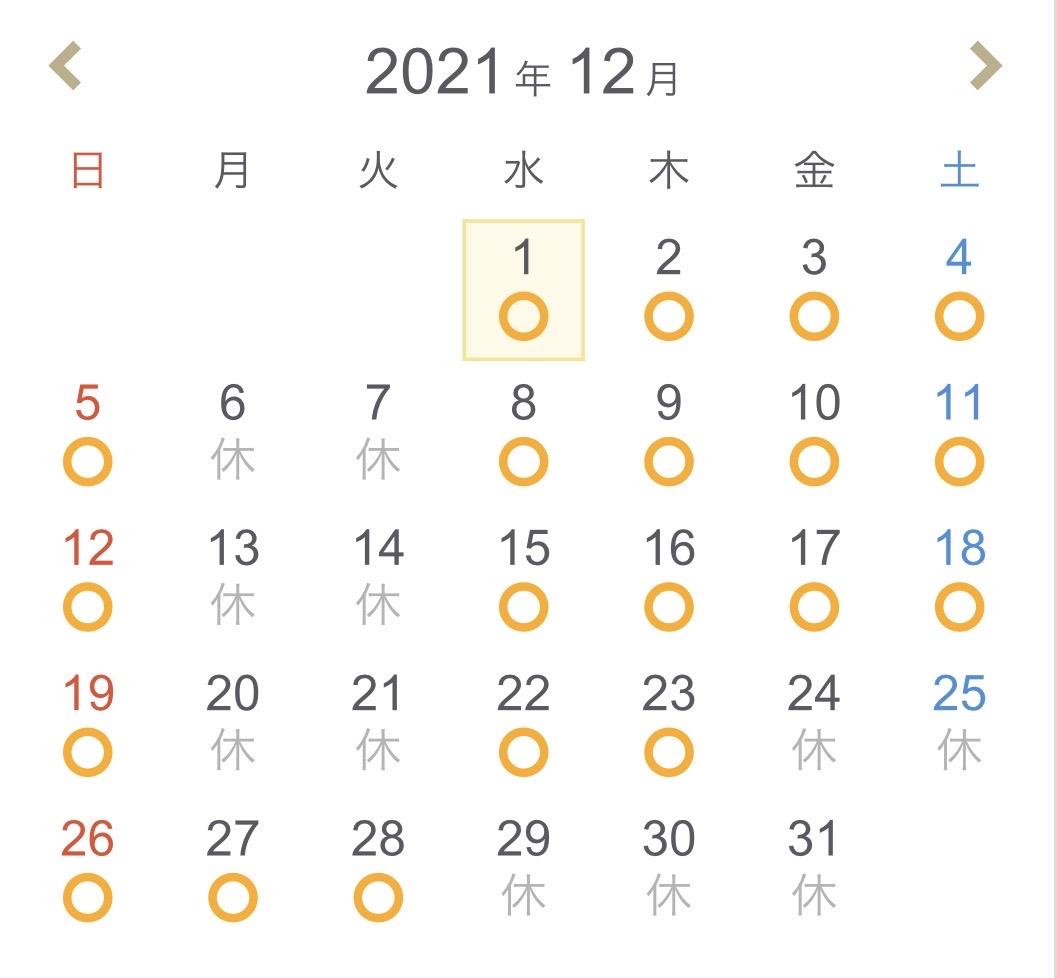The height and width of the screenshot is (978, 1057).
Task: Choose December 8
Action: [523, 435]
